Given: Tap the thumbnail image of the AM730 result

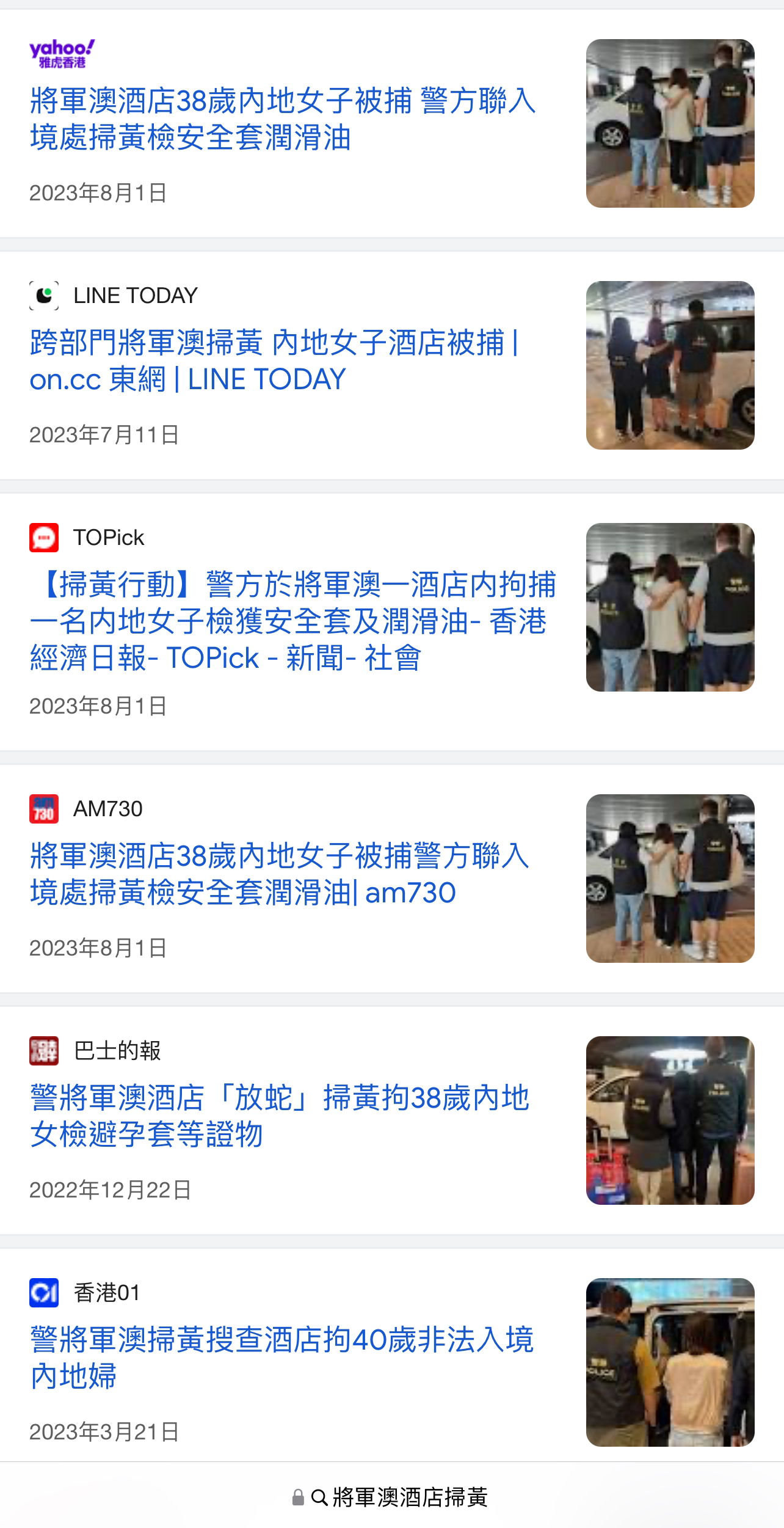Looking at the screenshot, I should [x=670, y=879].
